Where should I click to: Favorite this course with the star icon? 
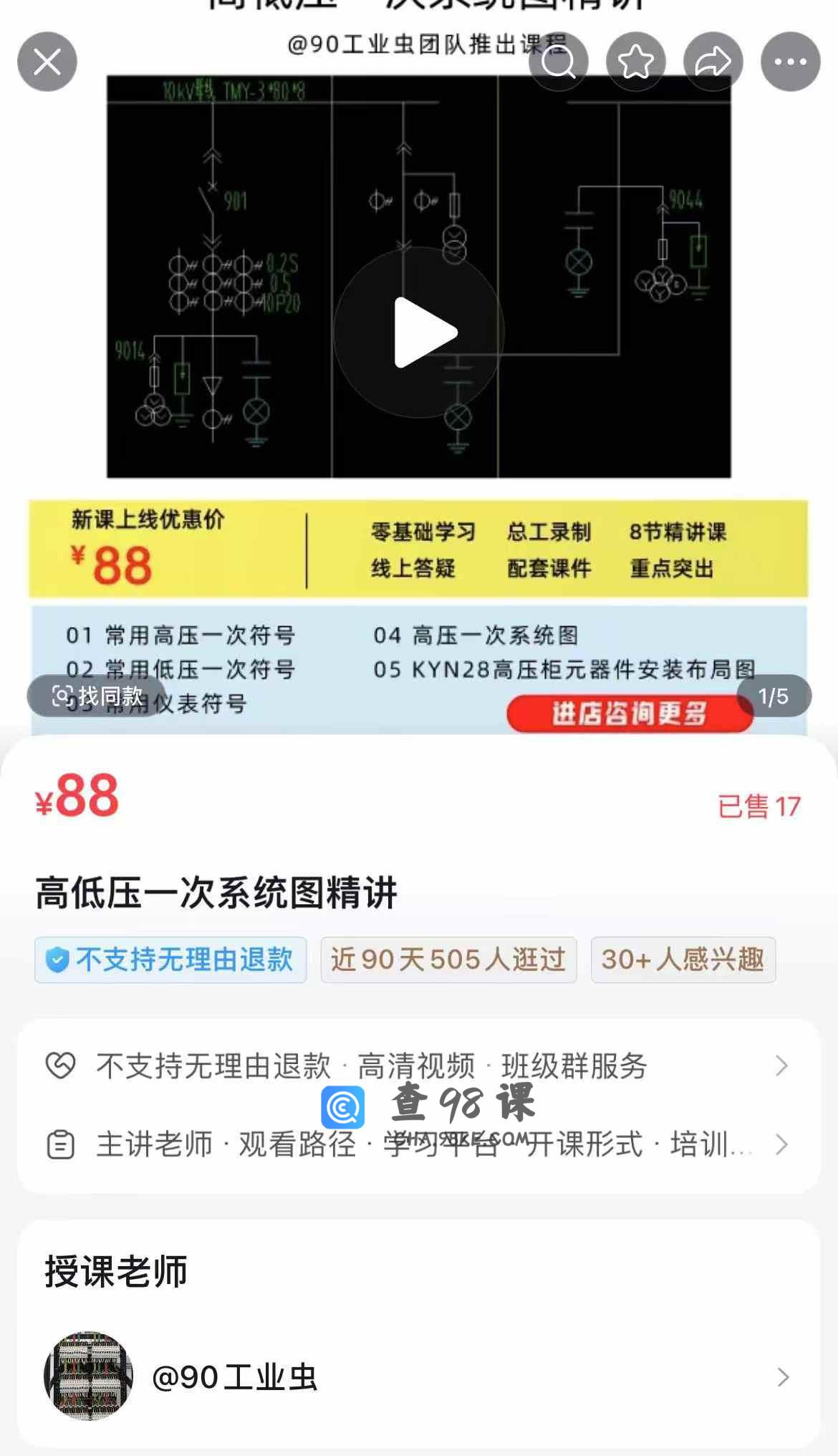pyautogui.click(x=636, y=62)
